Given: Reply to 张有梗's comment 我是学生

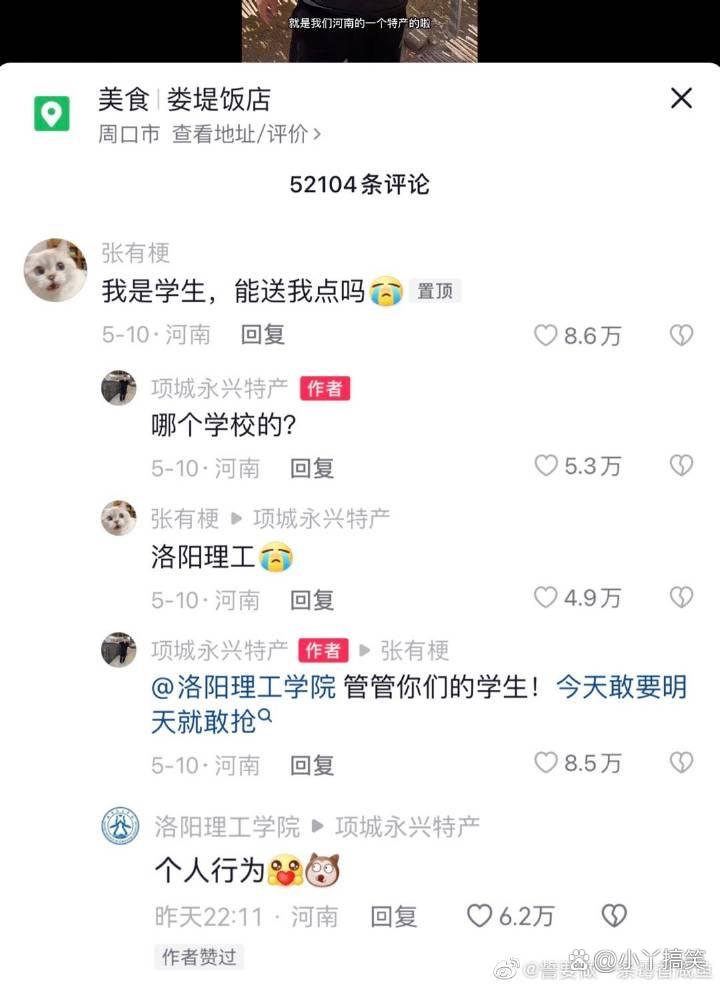Looking at the screenshot, I should (x=263, y=335).
